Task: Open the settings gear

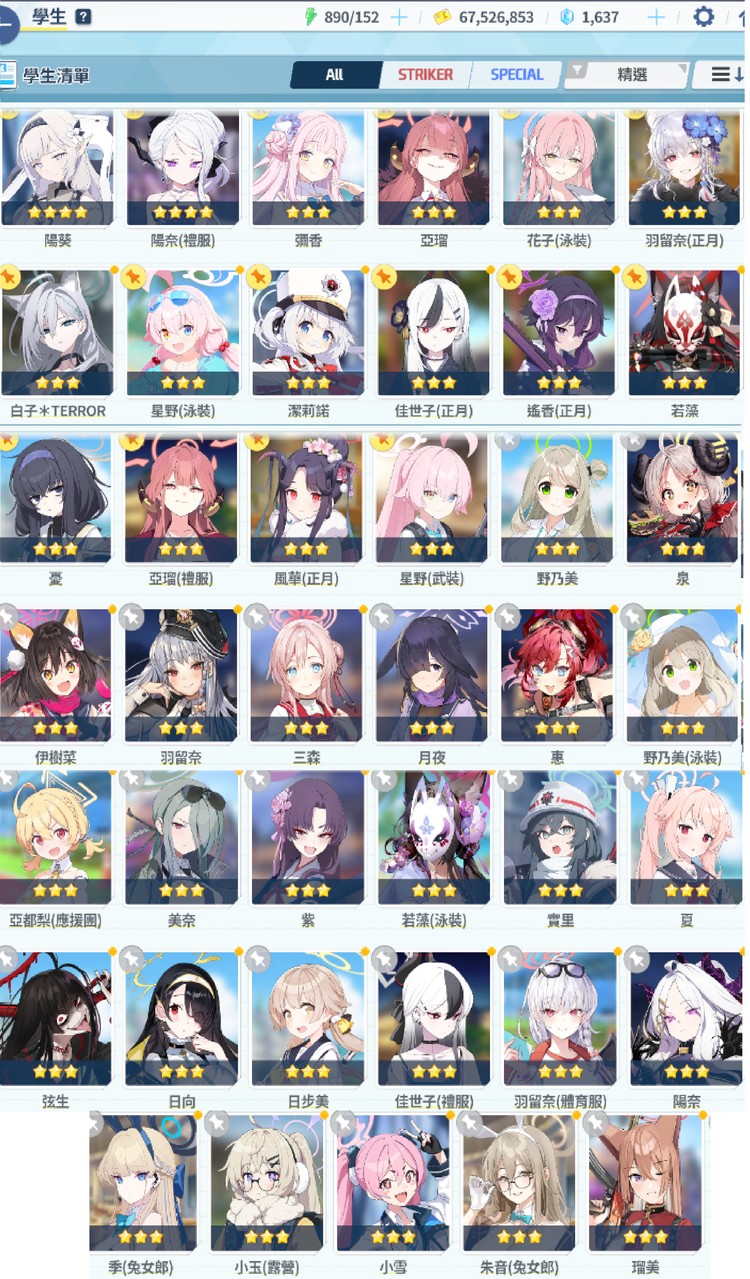Action: pyautogui.click(x=704, y=17)
